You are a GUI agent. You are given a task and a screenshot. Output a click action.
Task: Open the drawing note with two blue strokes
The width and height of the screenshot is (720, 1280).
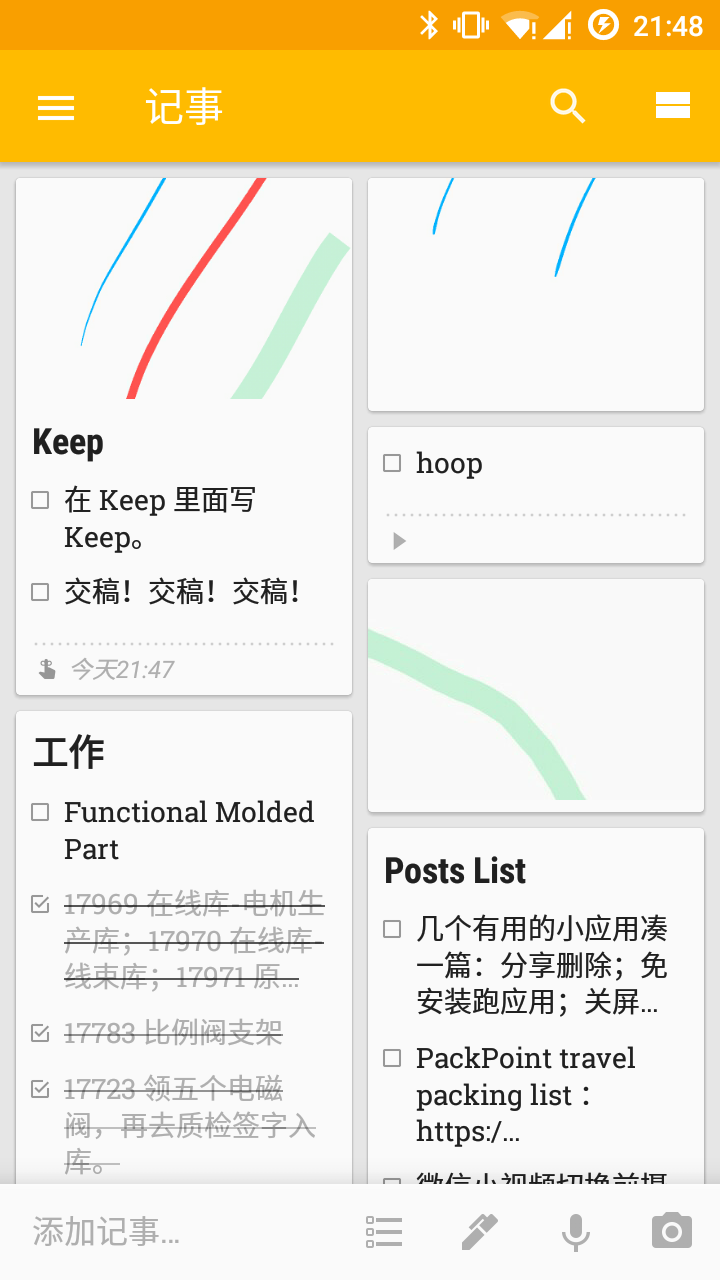click(535, 294)
